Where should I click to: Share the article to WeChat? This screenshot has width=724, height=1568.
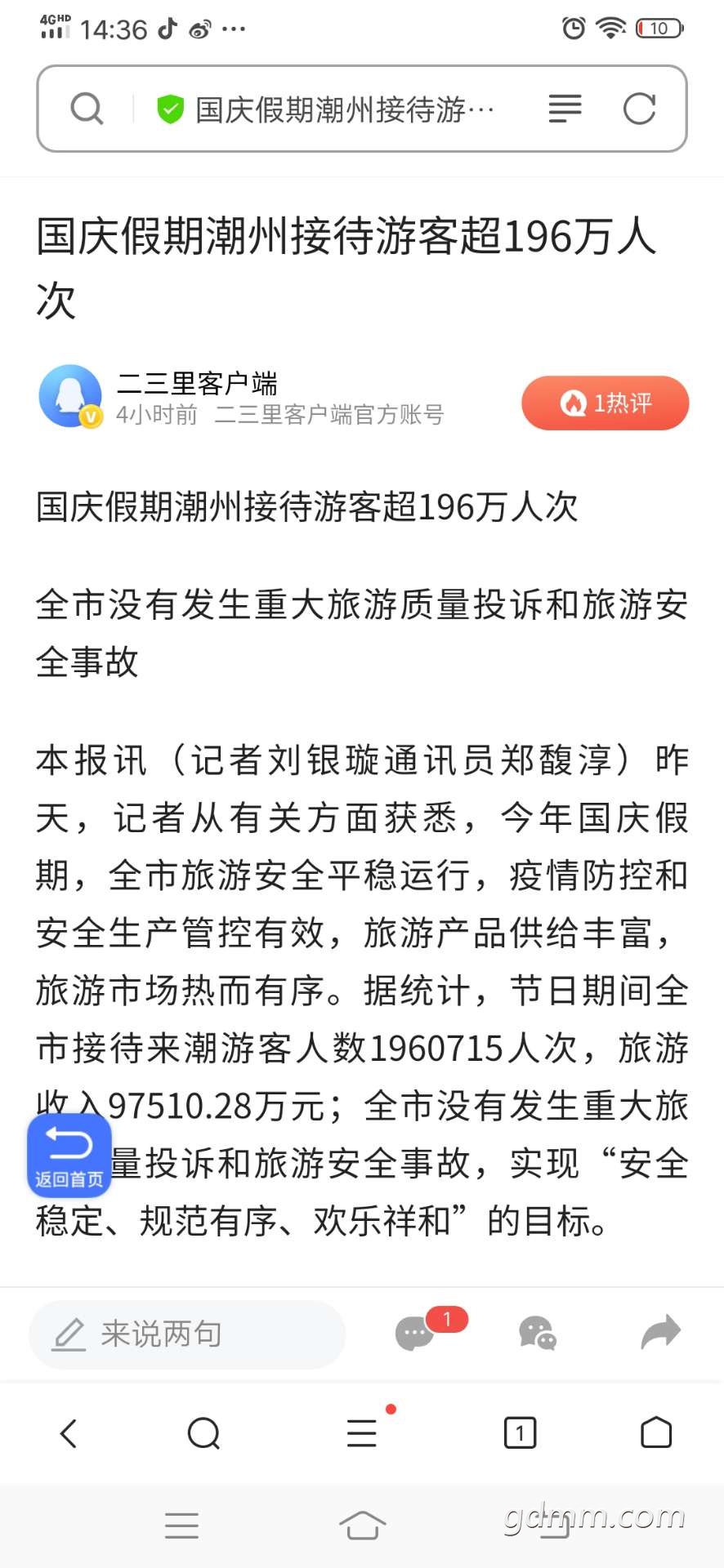[538, 1334]
